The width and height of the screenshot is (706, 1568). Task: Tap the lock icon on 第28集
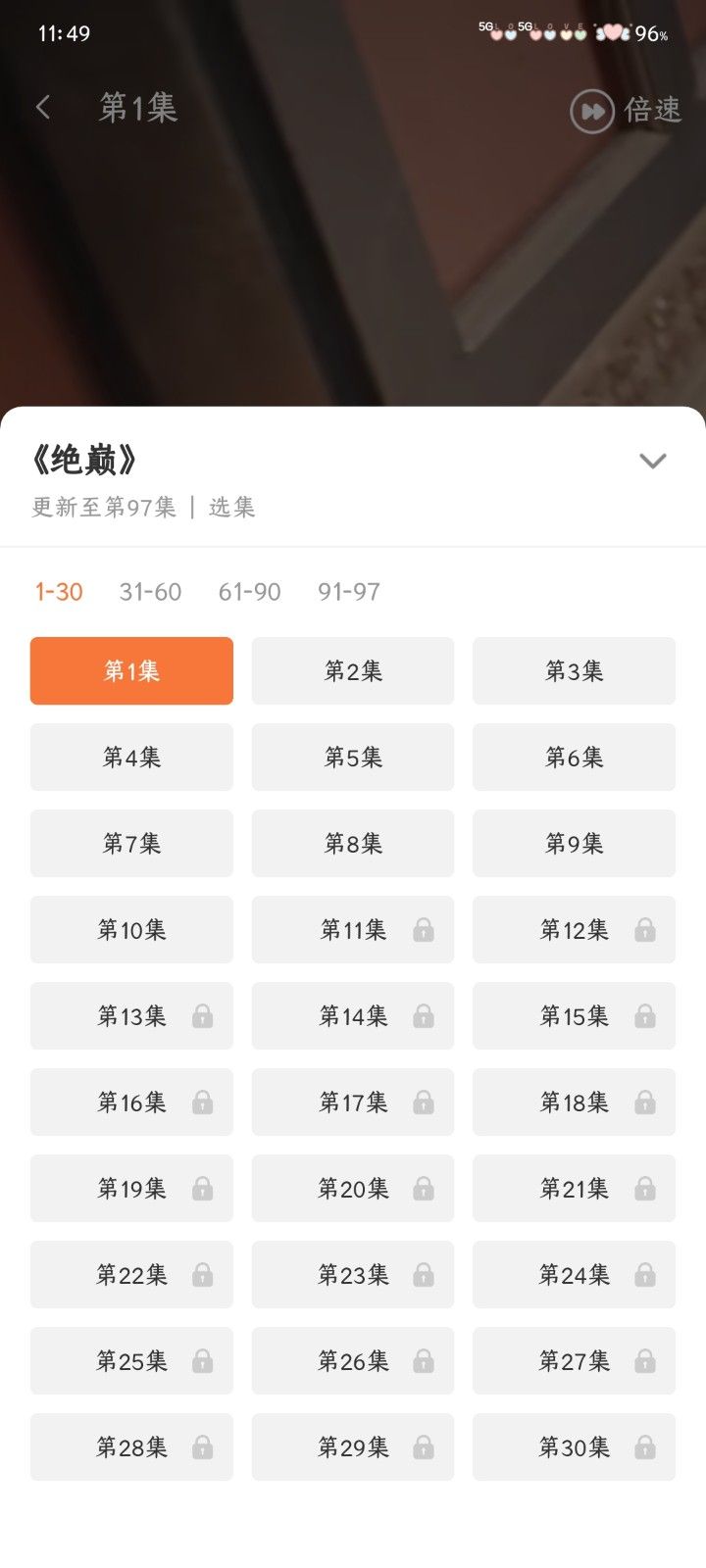click(201, 1446)
